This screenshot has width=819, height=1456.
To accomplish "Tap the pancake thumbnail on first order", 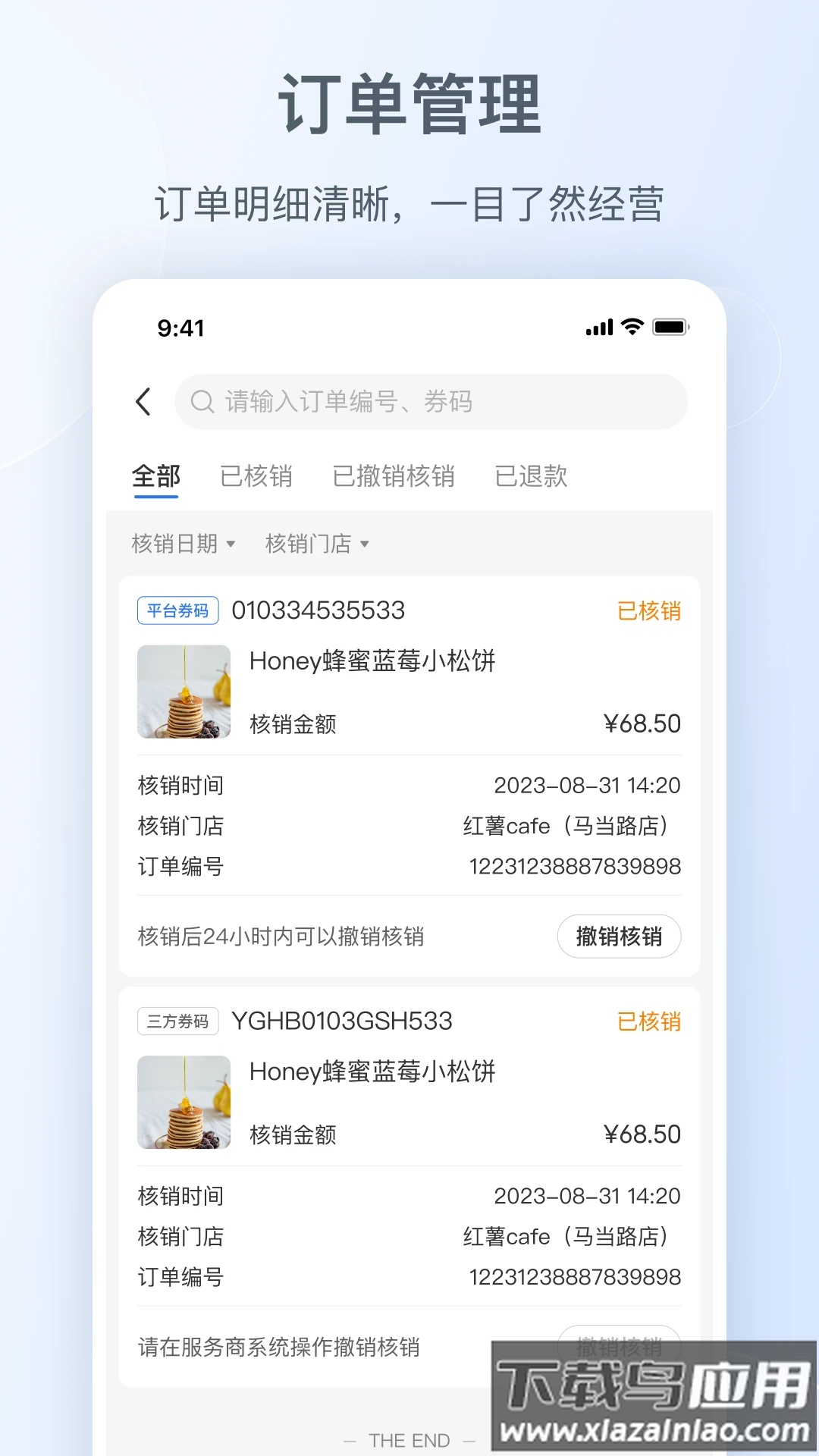I will (x=184, y=692).
